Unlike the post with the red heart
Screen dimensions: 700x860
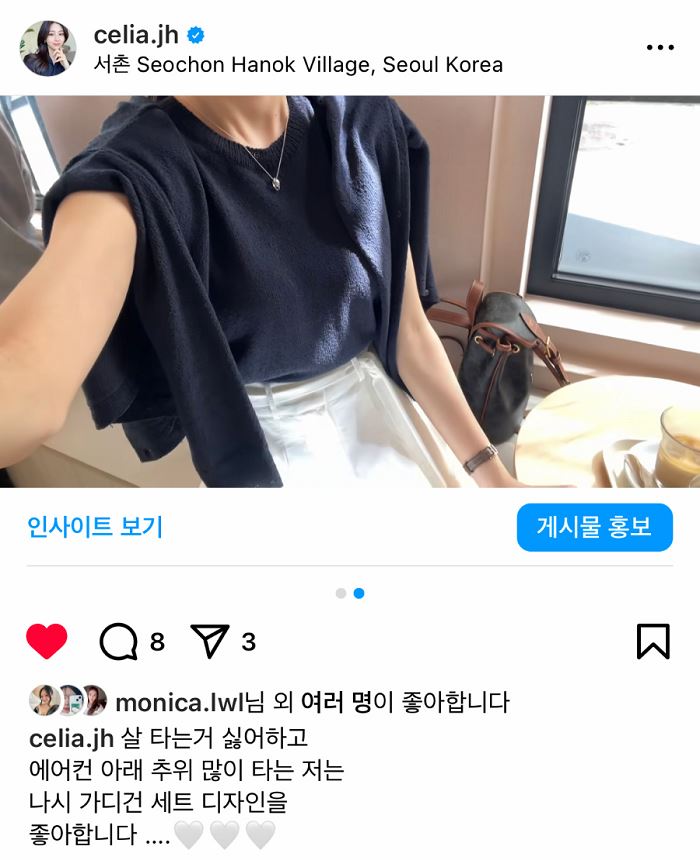point(47,641)
